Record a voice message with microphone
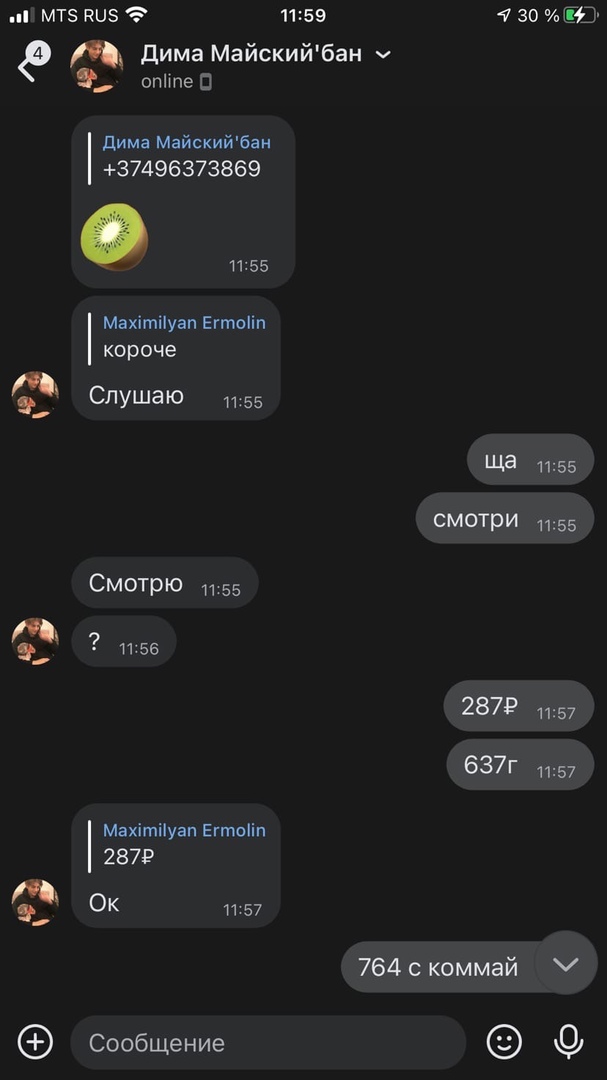This screenshot has width=607, height=1080. pyautogui.click(x=568, y=1042)
